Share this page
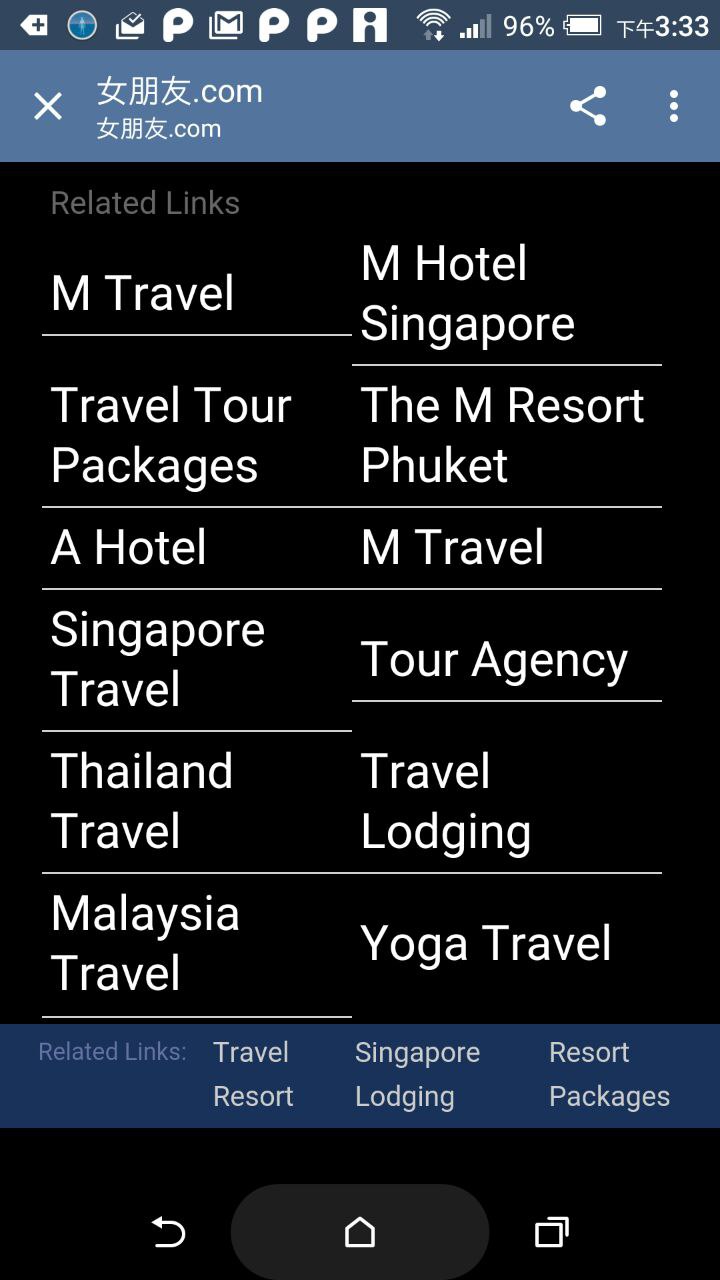The width and height of the screenshot is (720, 1280). tap(588, 106)
